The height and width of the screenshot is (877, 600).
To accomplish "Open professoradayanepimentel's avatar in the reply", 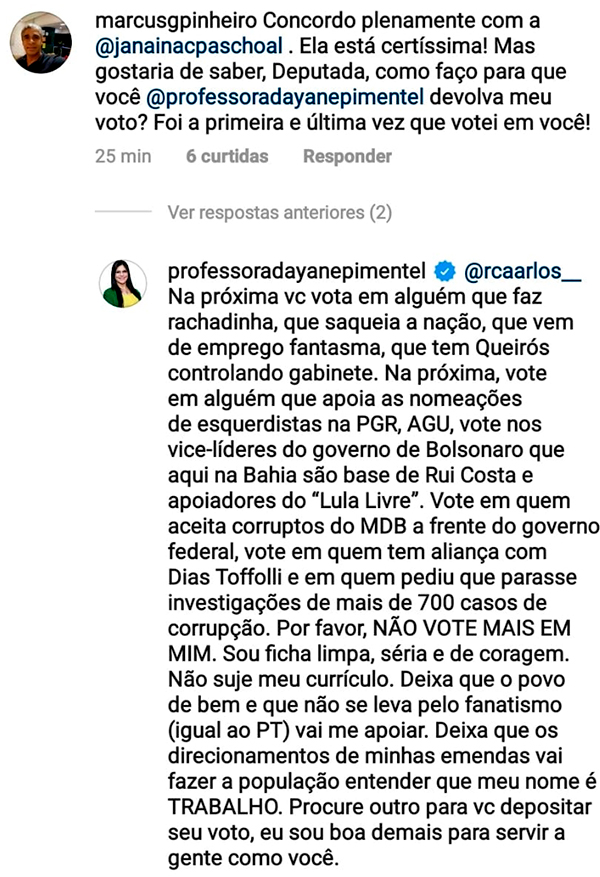I will pyautogui.click(x=122, y=284).
